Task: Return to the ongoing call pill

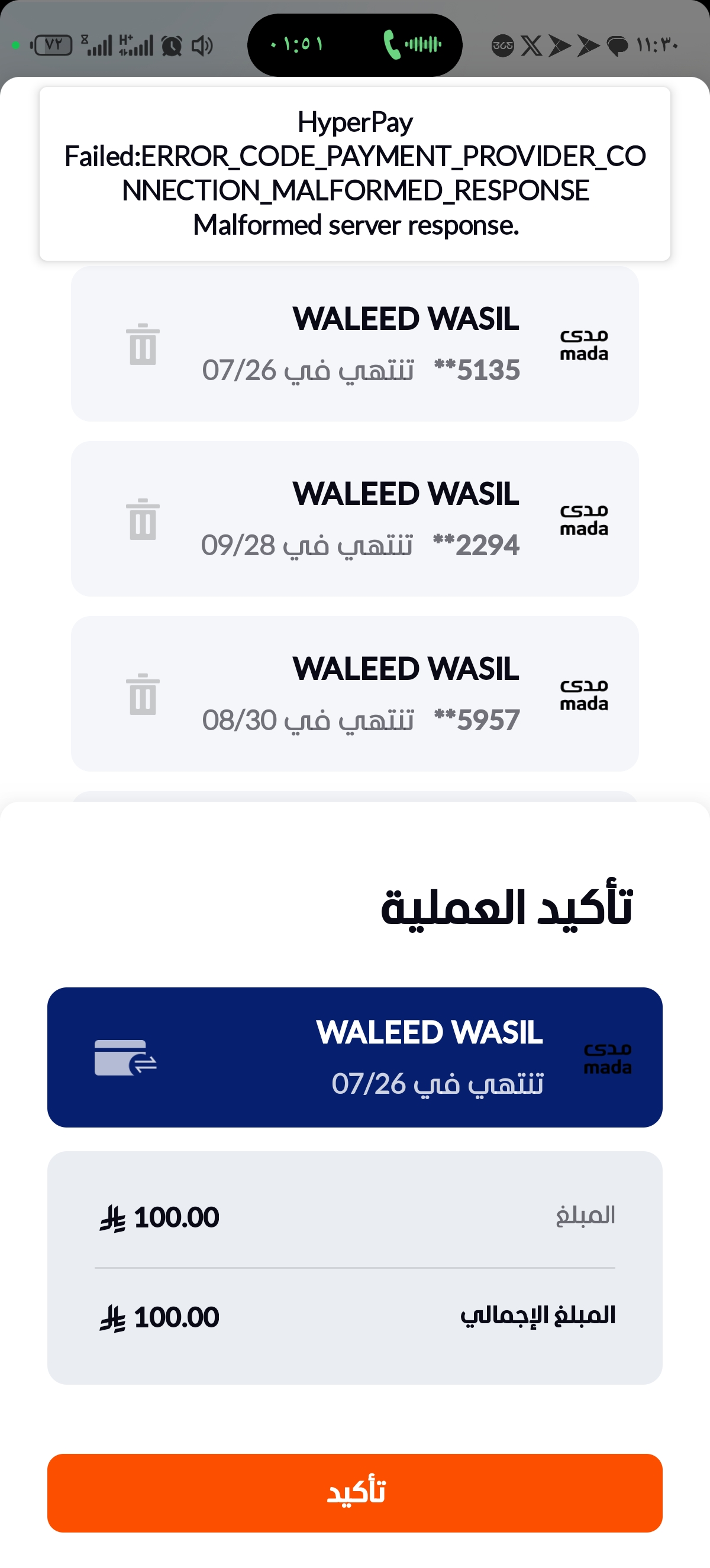Action: [354, 45]
